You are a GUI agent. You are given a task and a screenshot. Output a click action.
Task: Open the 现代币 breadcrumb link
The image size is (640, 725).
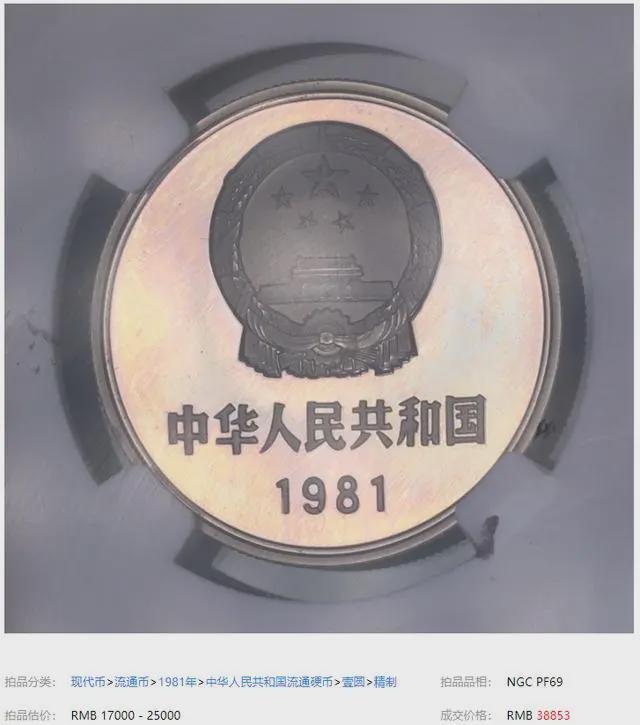[87, 682]
